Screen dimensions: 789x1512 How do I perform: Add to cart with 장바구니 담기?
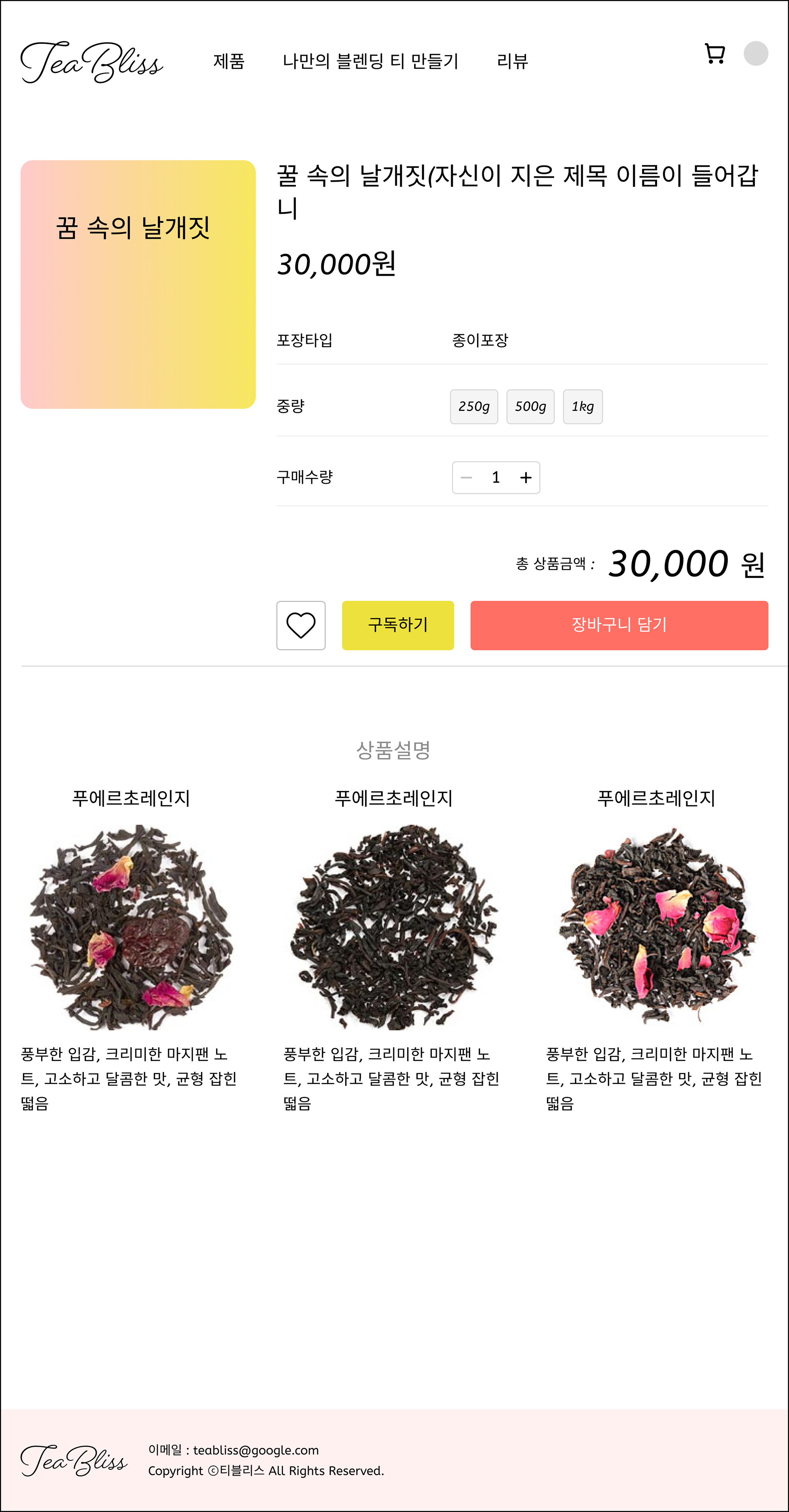pos(619,625)
